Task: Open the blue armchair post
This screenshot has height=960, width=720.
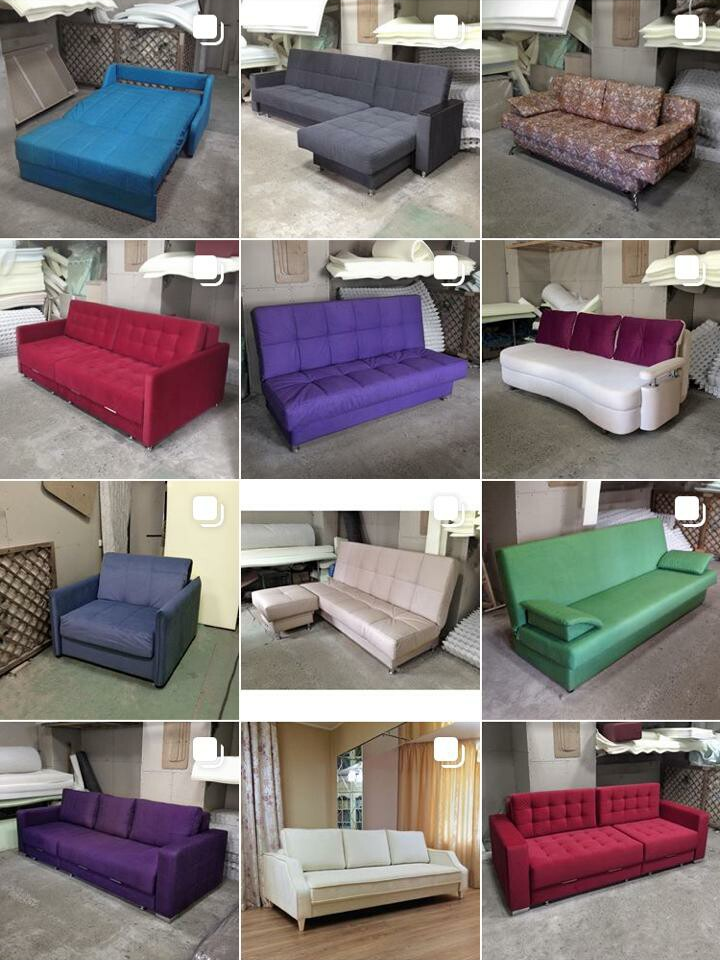Action: click(119, 600)
